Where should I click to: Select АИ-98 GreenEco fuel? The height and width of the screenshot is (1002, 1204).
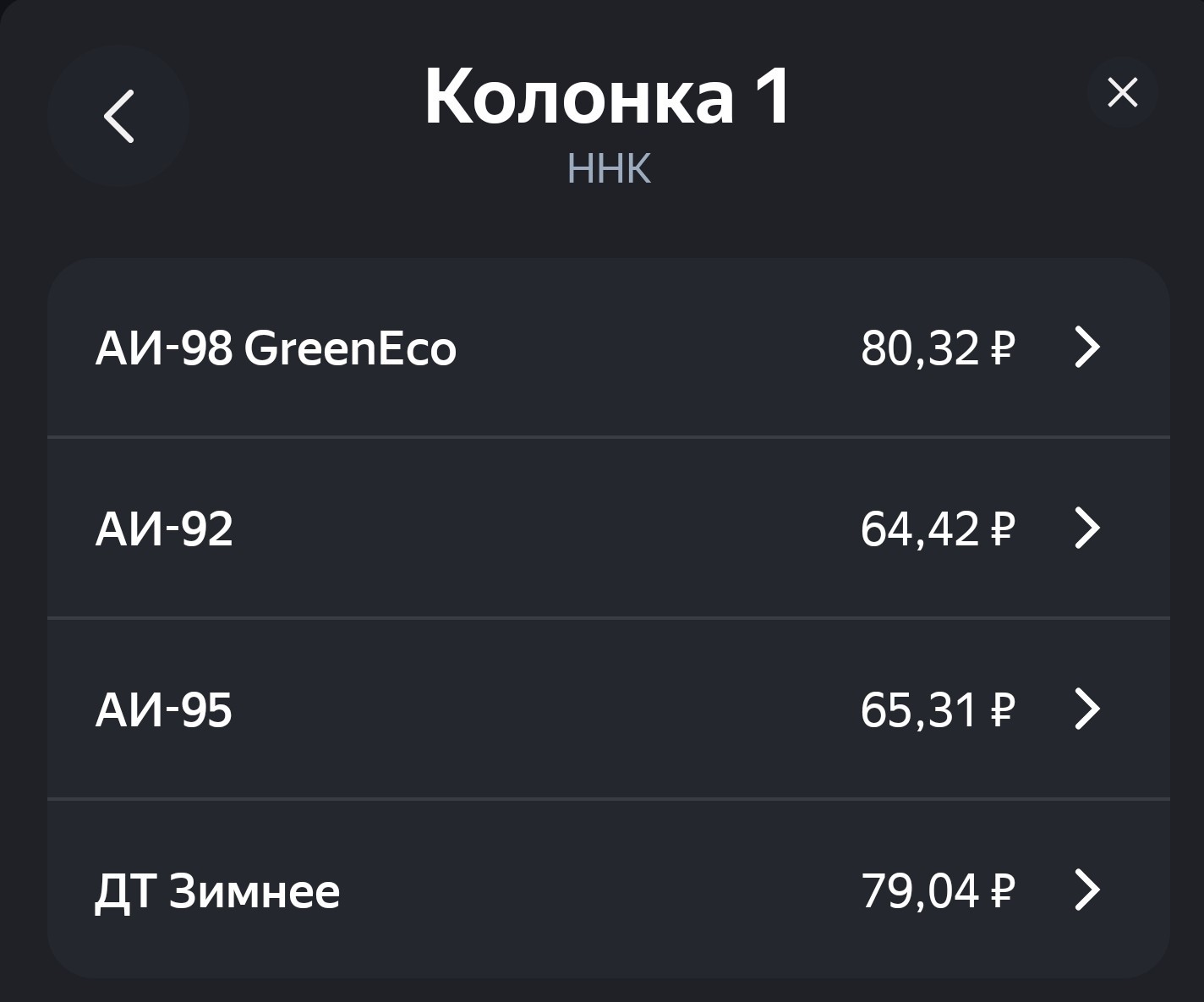point(609,348)
